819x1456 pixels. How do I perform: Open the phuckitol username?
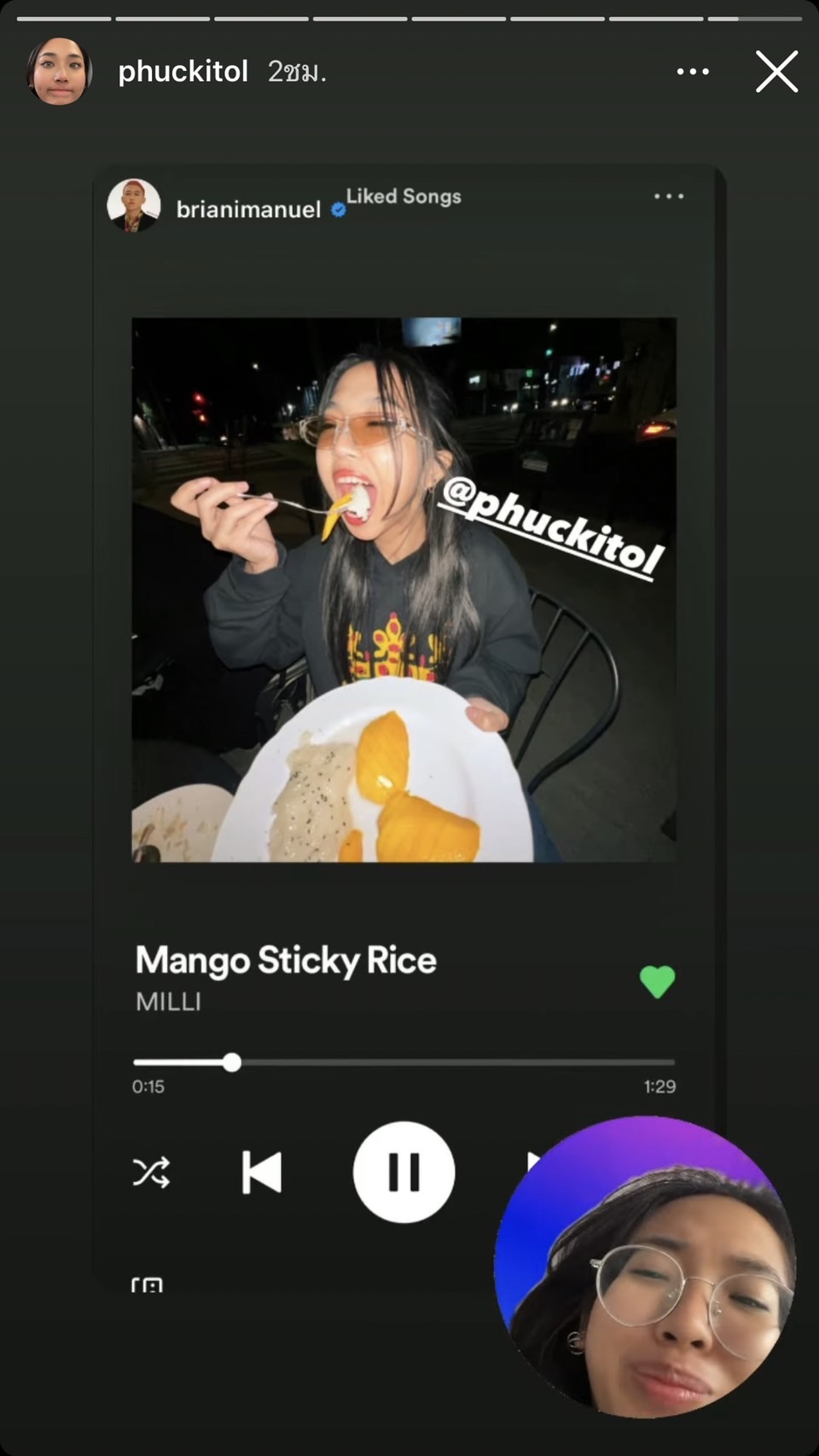pos(183,73)
